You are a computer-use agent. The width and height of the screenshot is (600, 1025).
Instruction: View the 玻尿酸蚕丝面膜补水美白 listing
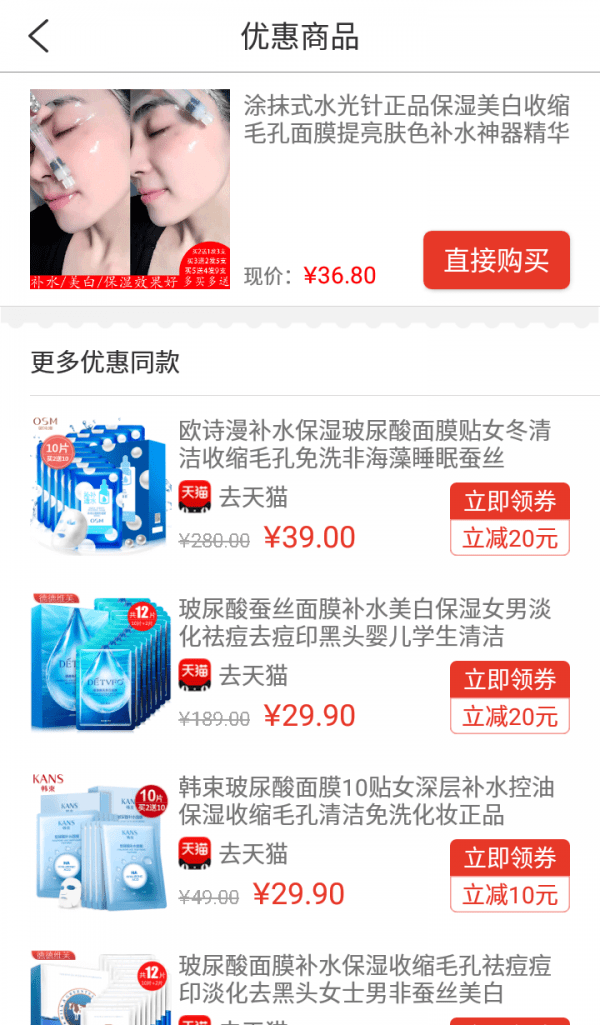[x=364, y=622]
